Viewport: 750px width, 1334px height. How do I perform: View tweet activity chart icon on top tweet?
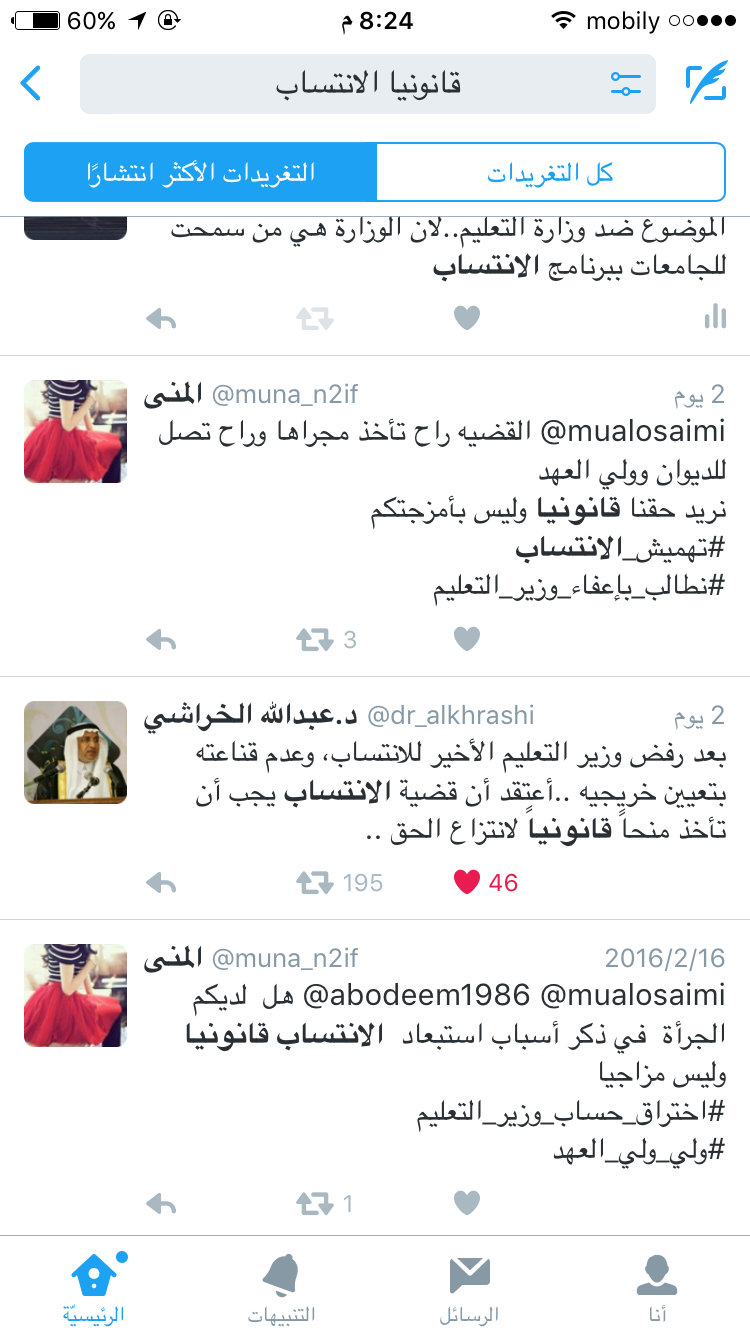[715, 317]
